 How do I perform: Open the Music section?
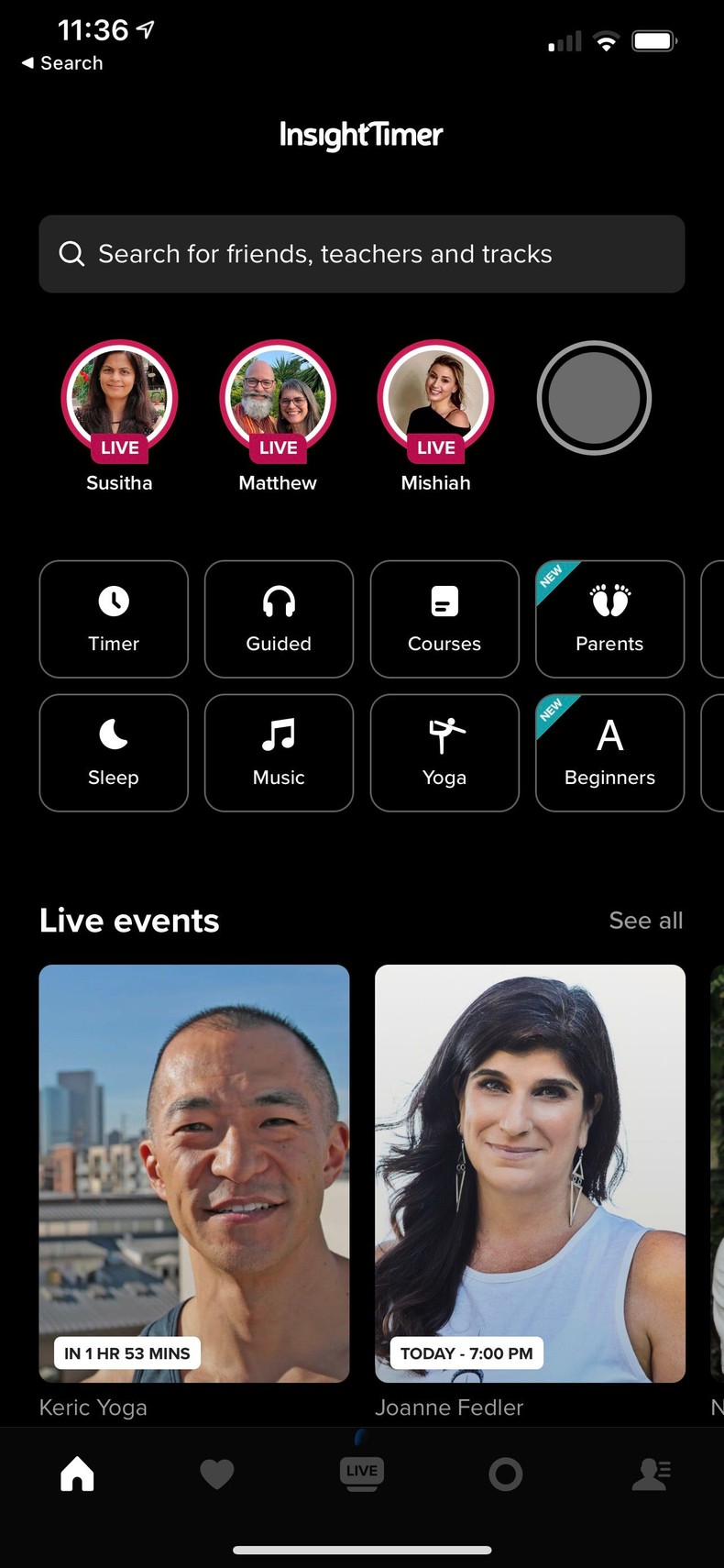pos(279,753)
